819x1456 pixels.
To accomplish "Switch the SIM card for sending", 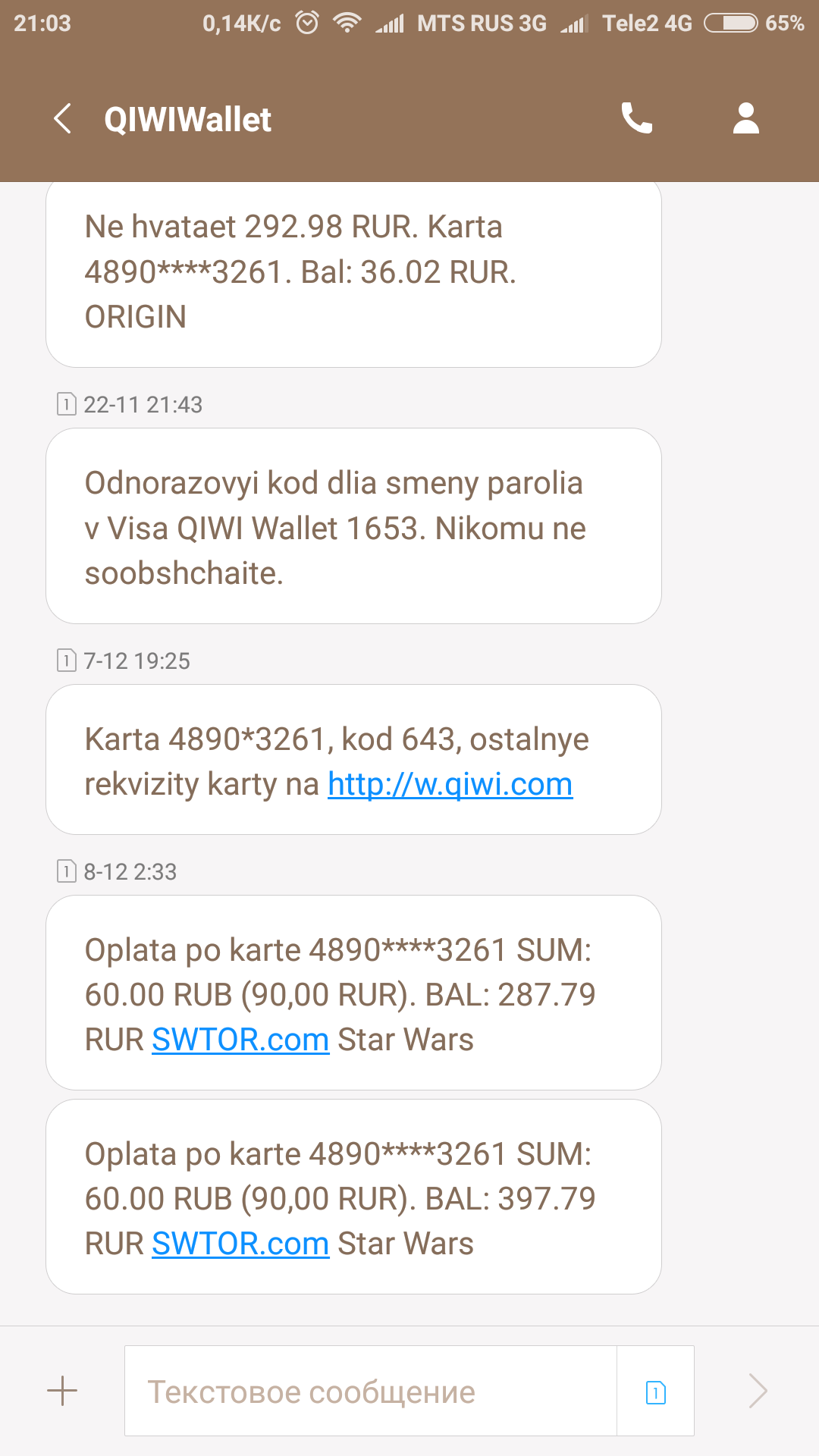I will tap(655, 1392).
